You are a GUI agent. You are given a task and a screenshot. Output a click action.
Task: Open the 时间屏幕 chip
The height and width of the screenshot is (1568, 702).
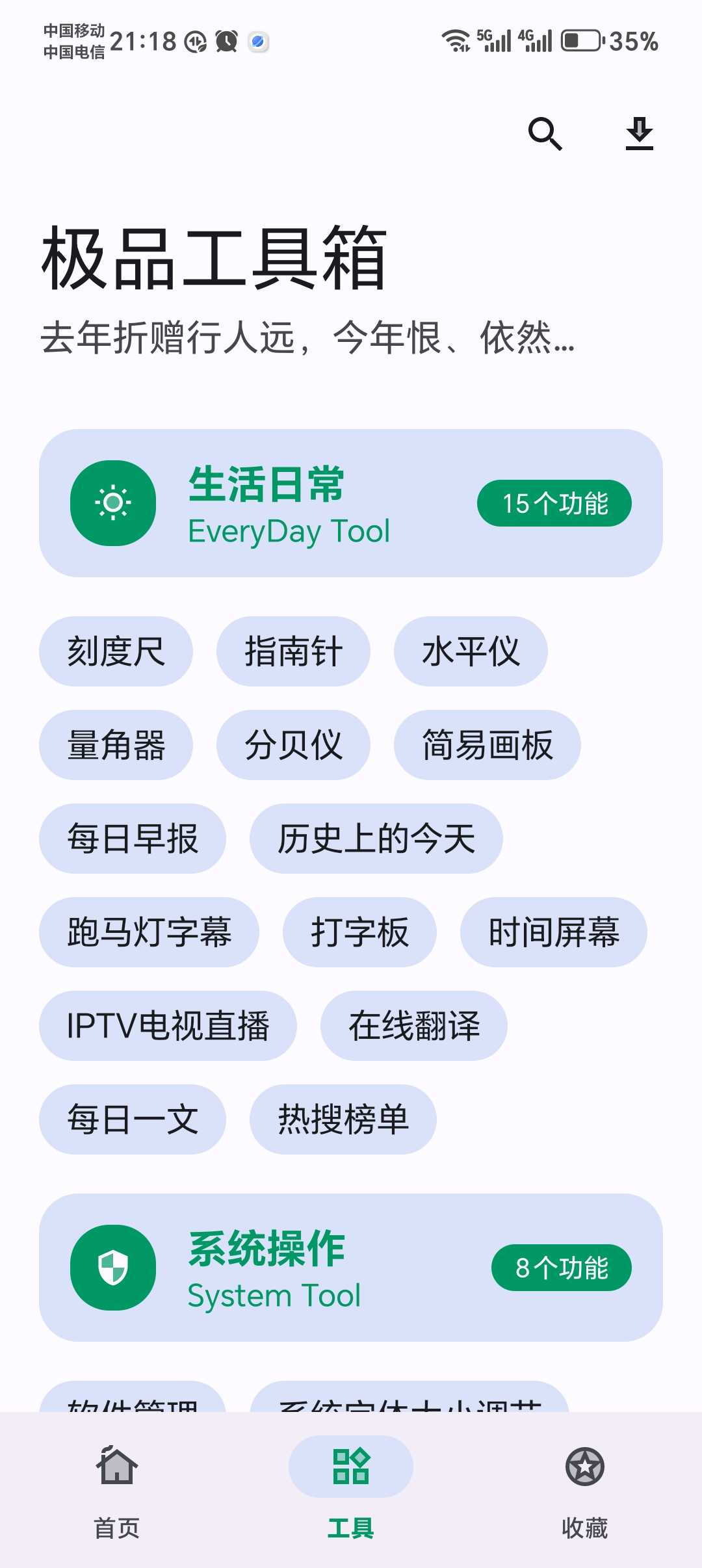pos(553,932)
